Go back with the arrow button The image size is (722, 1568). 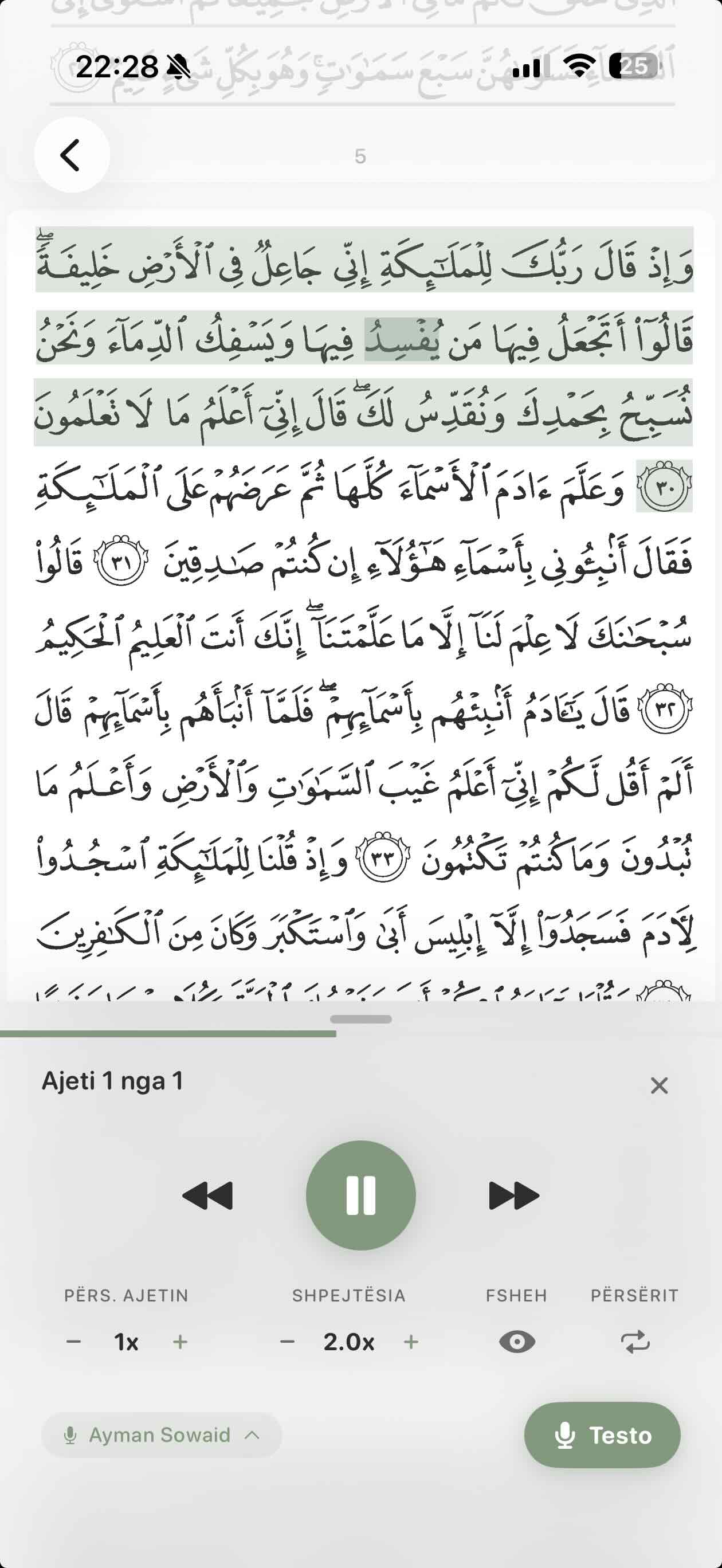pyautogui.click(x=72, y=155)
